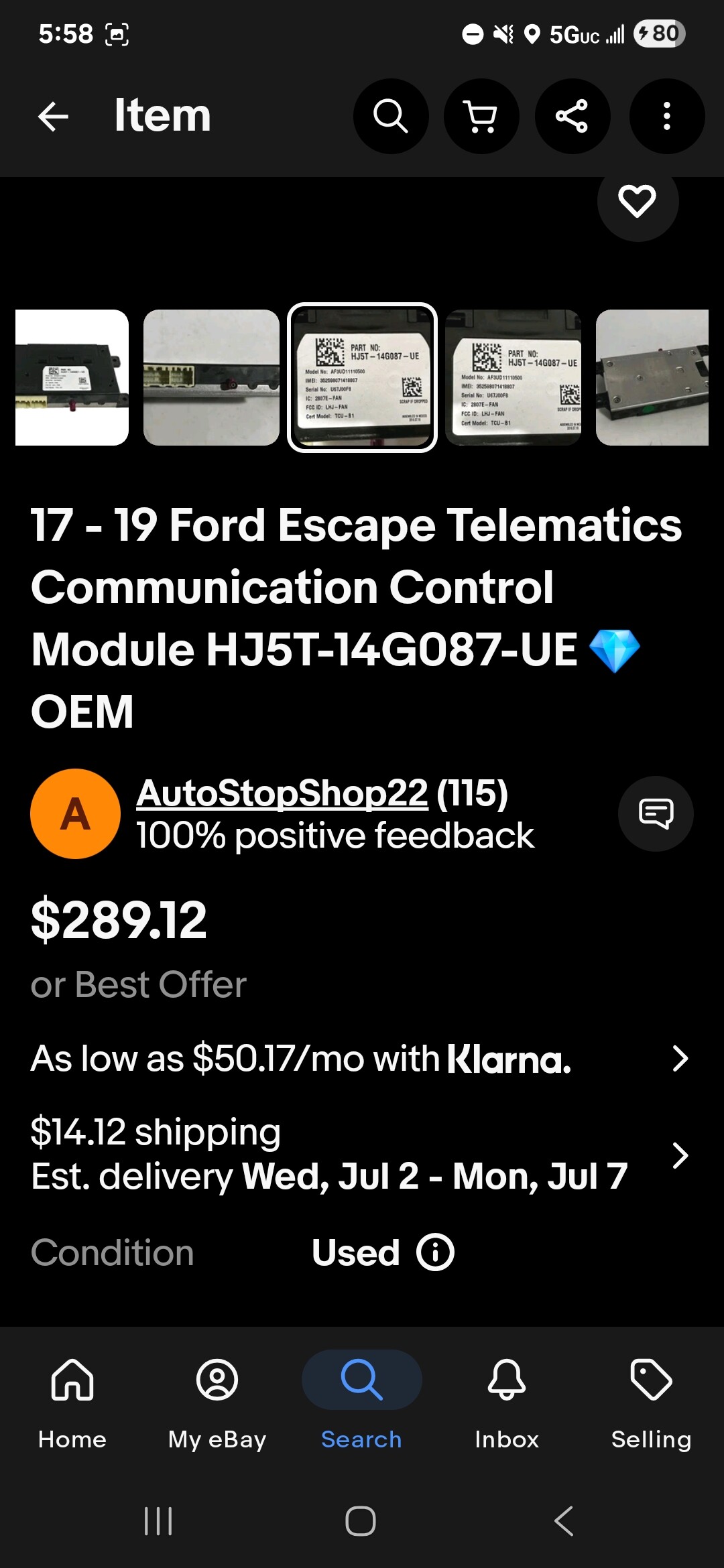View the first thumbnail of the module
724x1568 pixels.
tap(72, 378)
